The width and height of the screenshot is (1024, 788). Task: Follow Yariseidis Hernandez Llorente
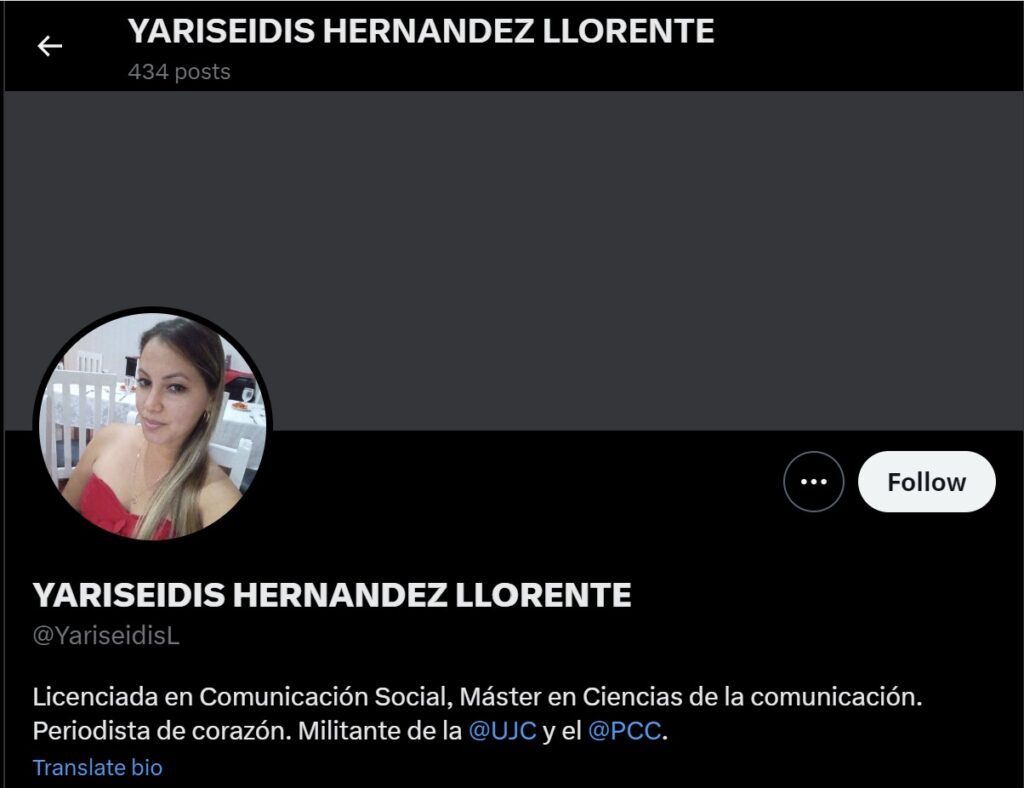click(x=926, y=482)
